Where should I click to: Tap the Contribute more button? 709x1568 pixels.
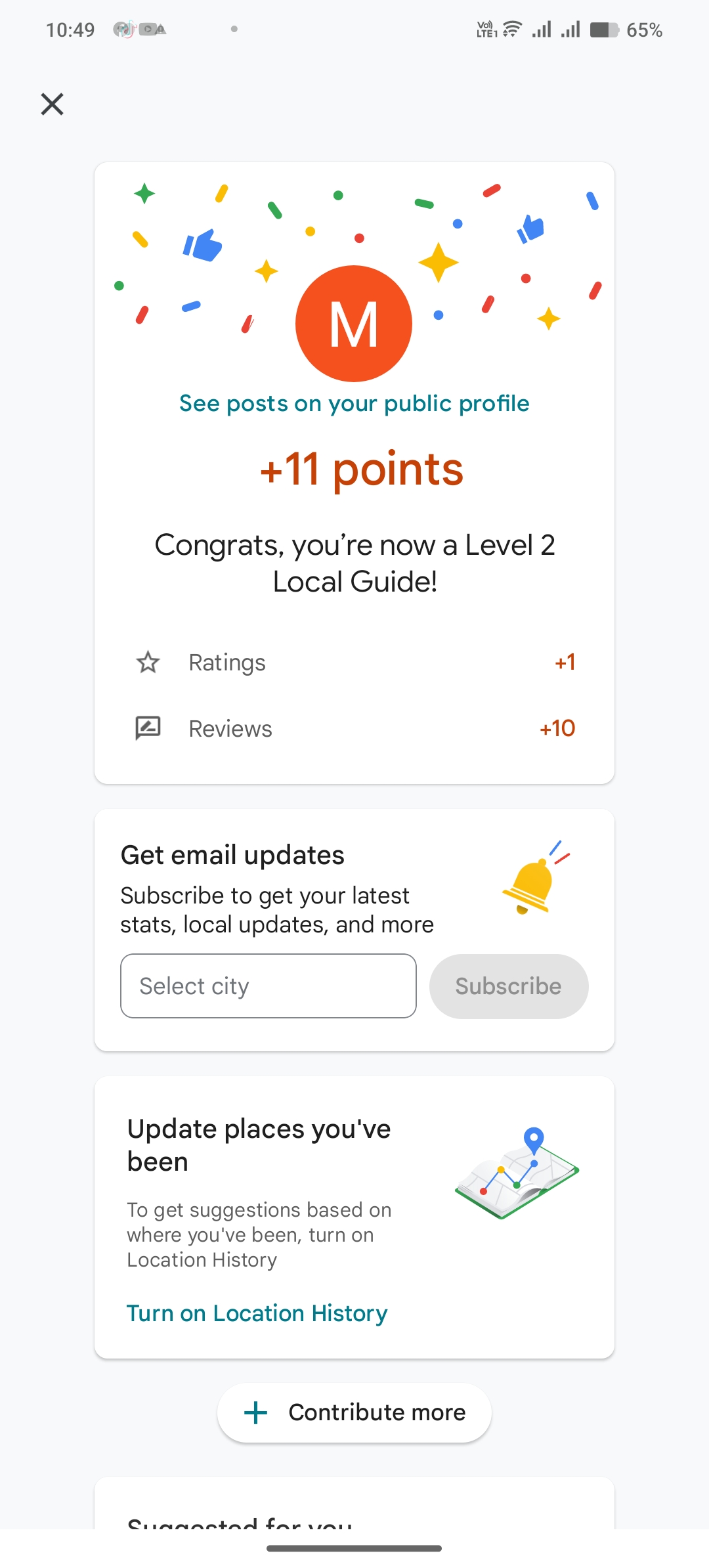click(x=354, y=1412)
